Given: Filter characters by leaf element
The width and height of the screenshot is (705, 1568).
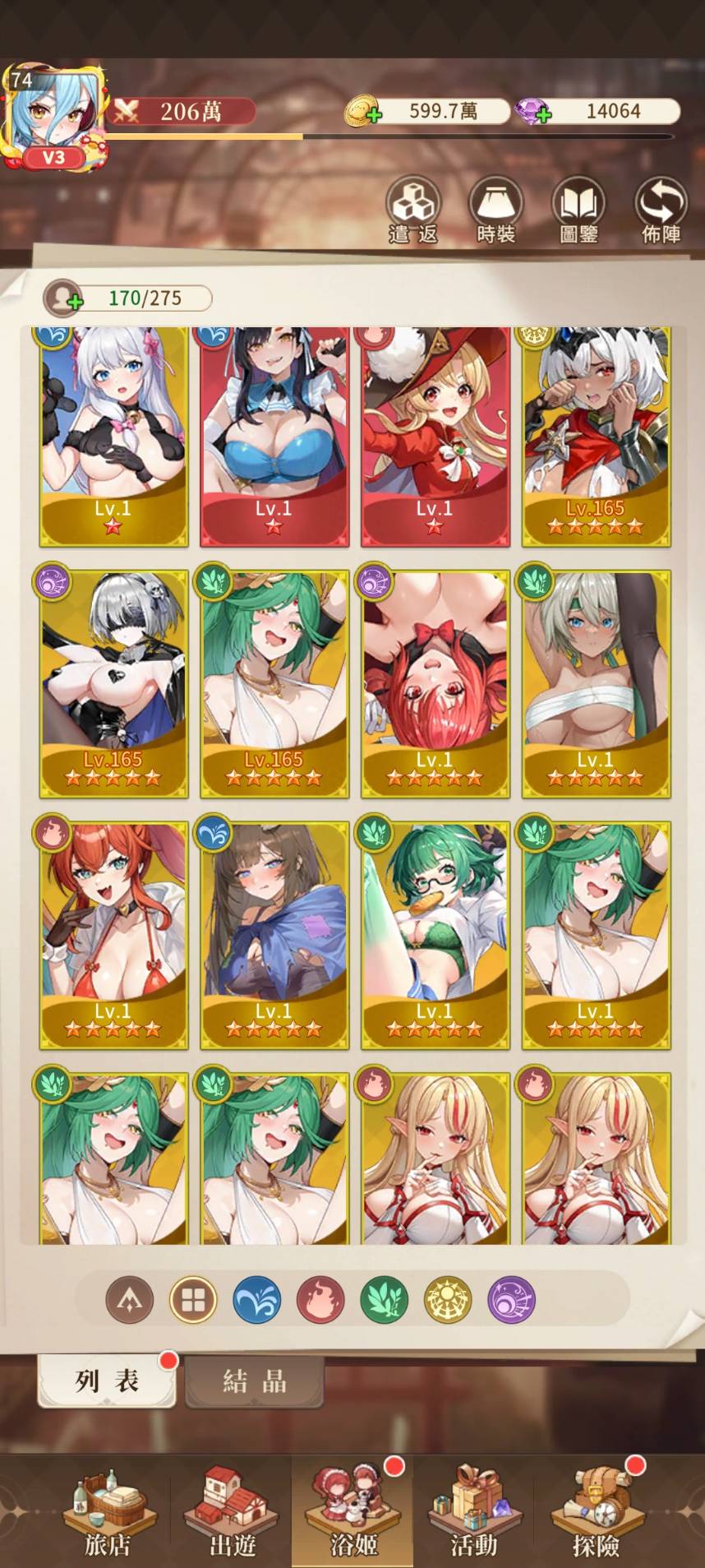Looking at the screenshot, I should click(384, 1300).
